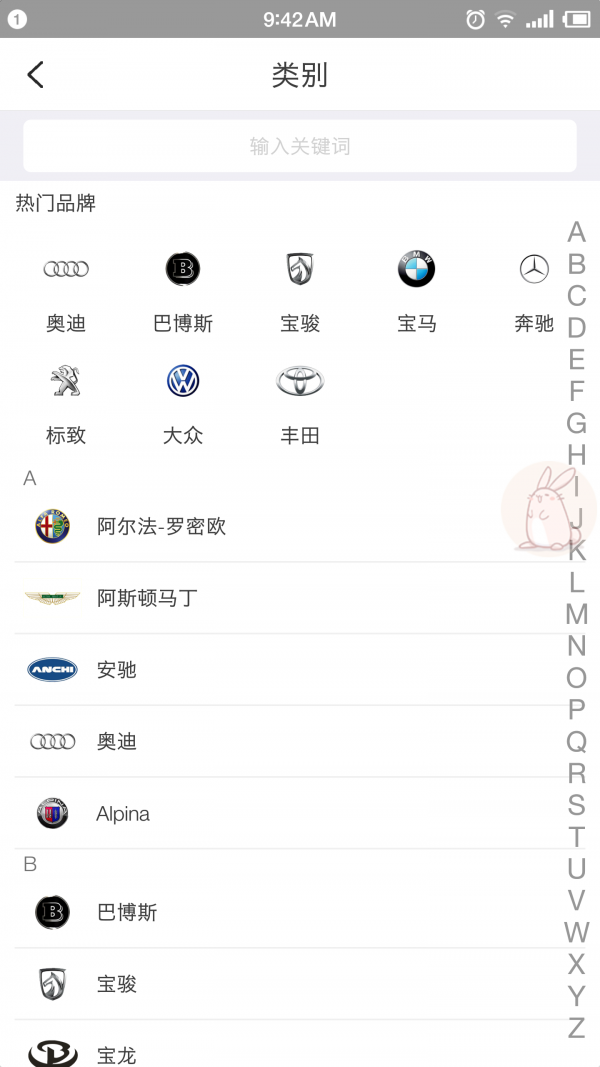Tap the 输入关键词 search field
Viewport: 600px width, 1067px height.
300,146
